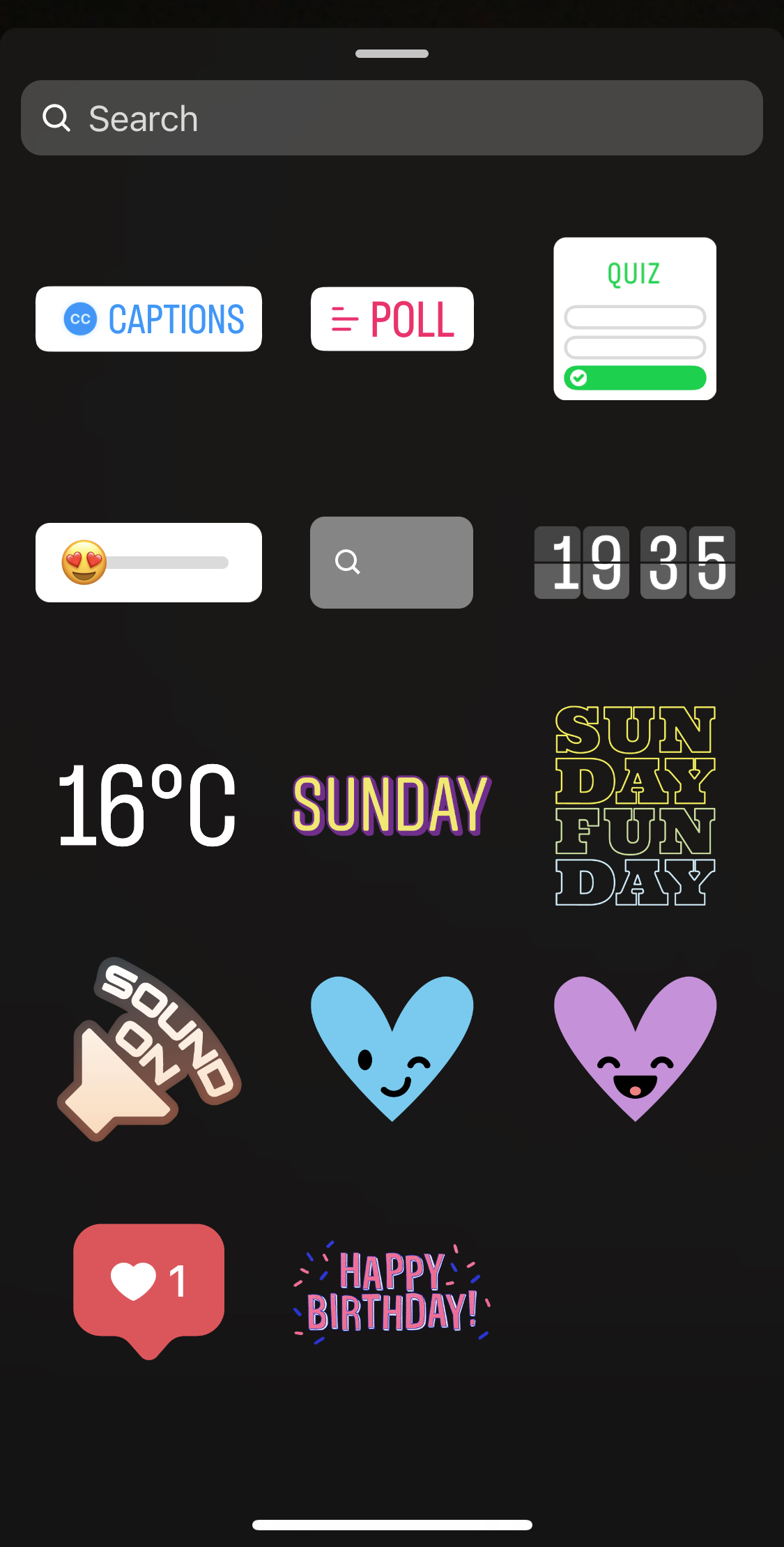Tap the sticker search field
This screenshot has width=784, height=1547.
[392, 118]
